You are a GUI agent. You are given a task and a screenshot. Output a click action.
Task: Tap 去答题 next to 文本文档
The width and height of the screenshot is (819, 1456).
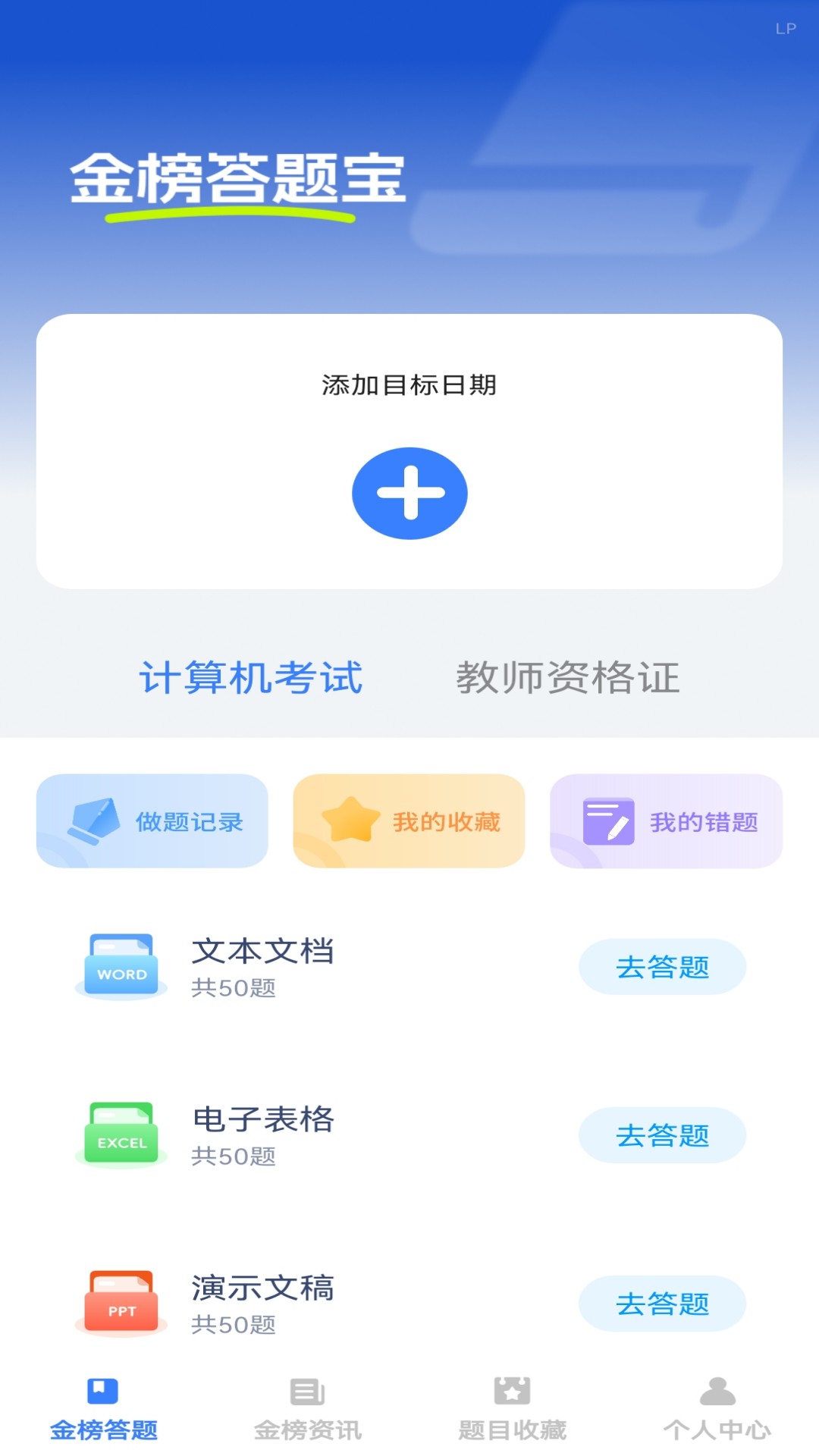tap(661, 966)
